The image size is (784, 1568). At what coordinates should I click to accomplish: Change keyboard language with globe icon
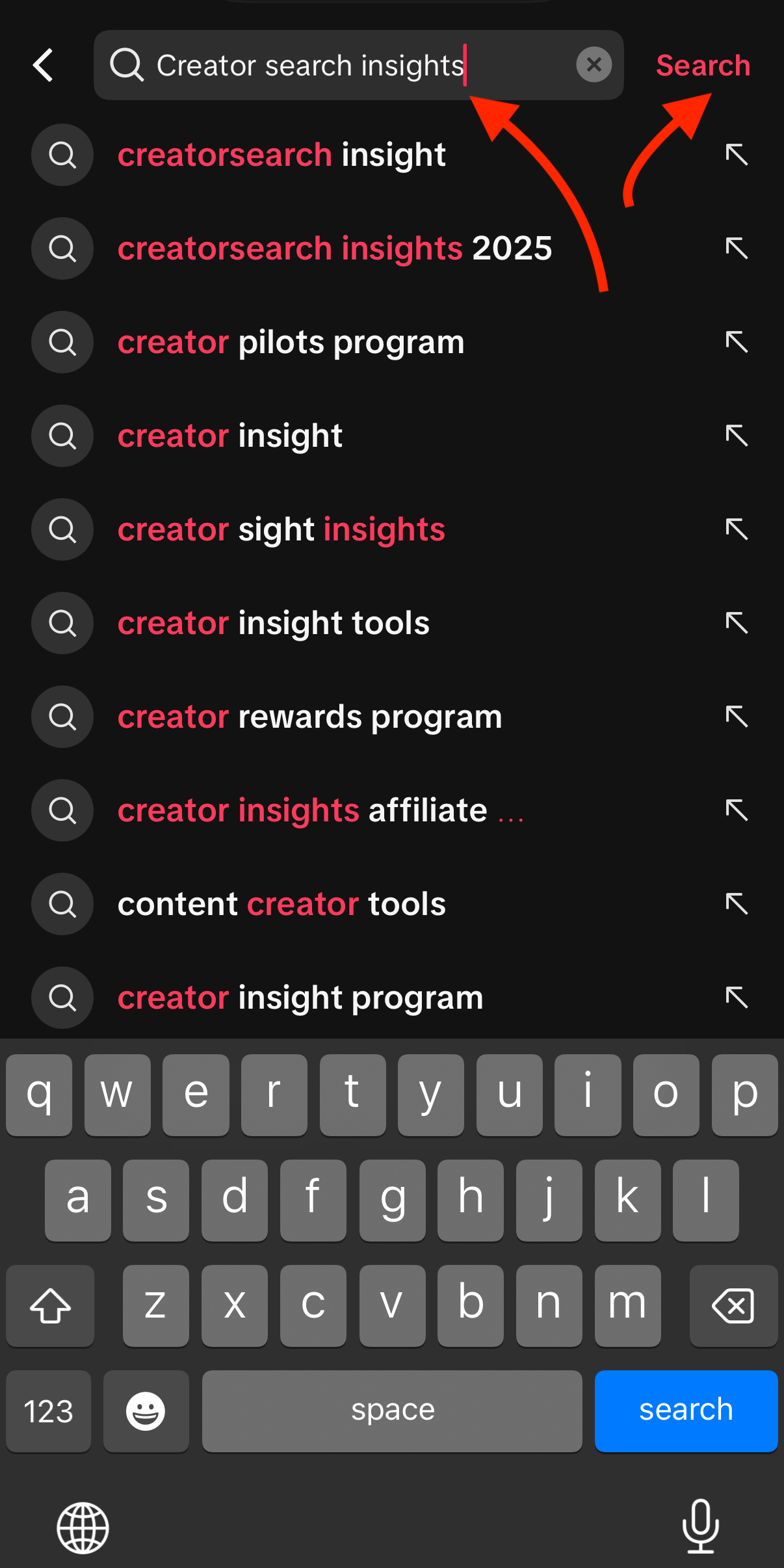coord(83,1527)
